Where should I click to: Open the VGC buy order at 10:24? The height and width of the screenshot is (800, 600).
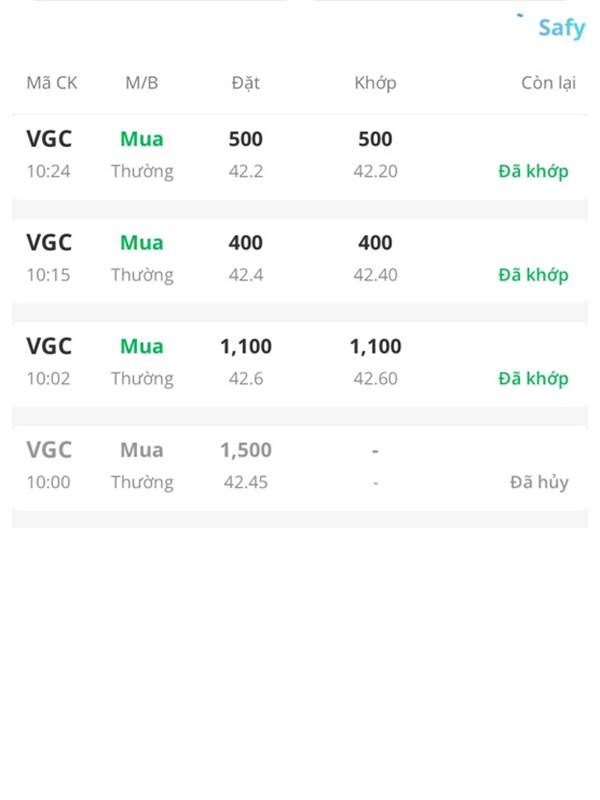[299, 155]
